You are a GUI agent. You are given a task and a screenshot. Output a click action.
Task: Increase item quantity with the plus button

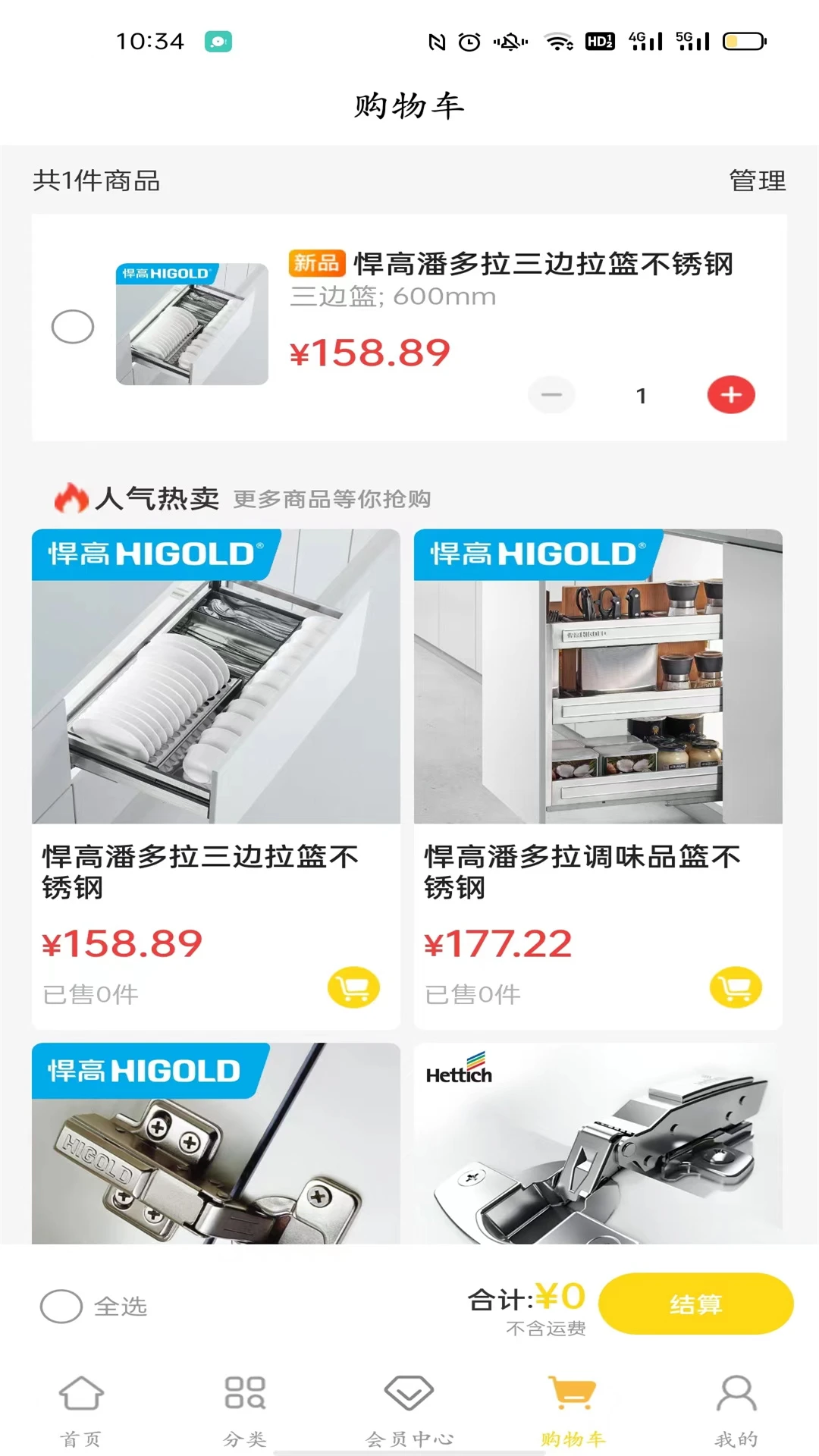pyautogui.click(x=730, y=394)
